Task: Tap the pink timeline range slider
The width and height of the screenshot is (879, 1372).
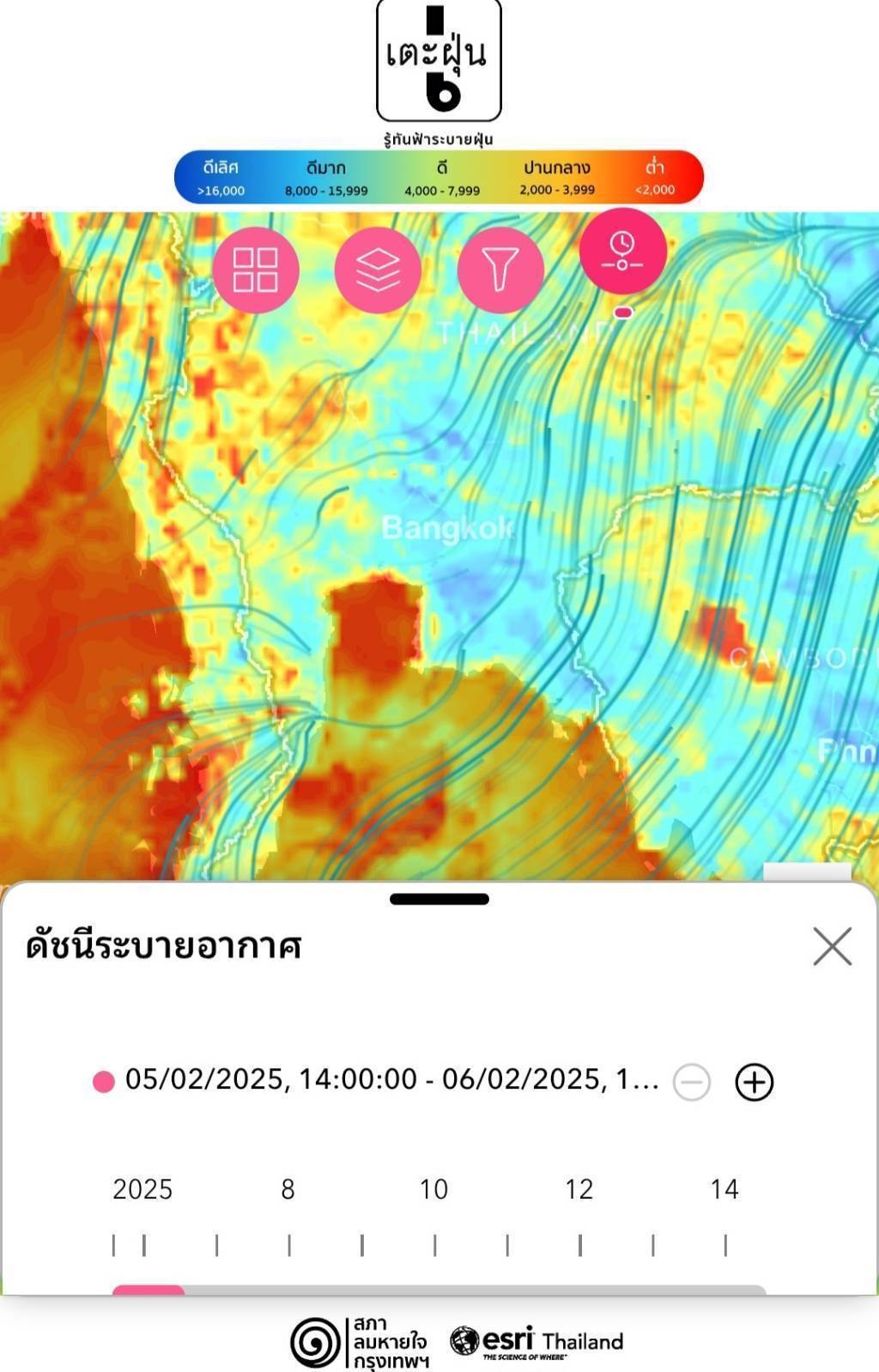Action: click(x=149, y=1290)
